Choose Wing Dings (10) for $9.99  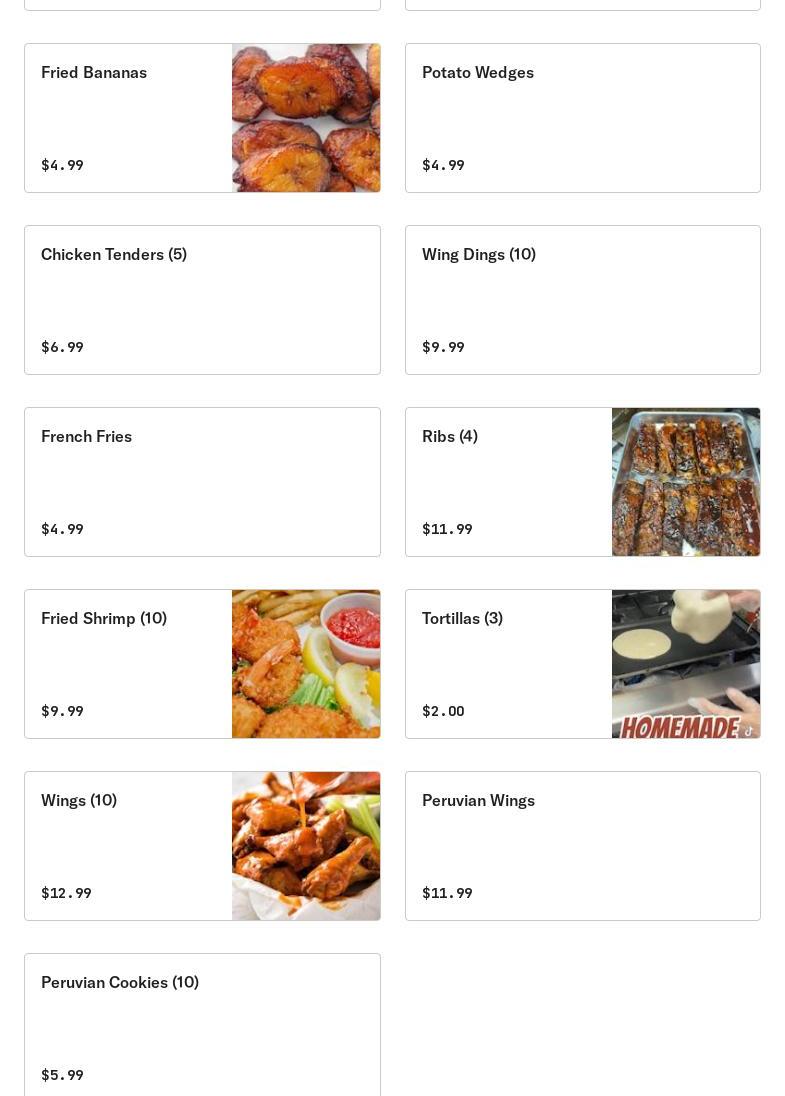click(582, 300)
